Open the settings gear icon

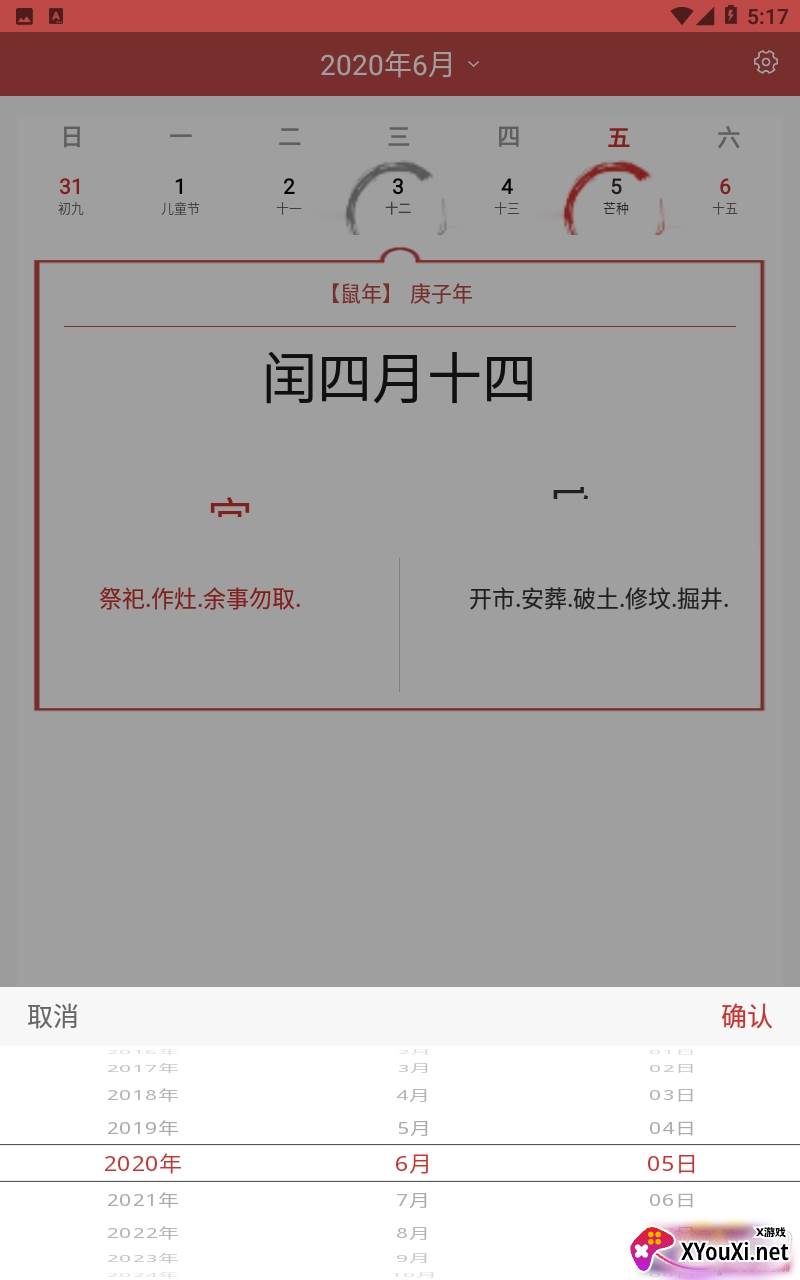pos(765,62)
